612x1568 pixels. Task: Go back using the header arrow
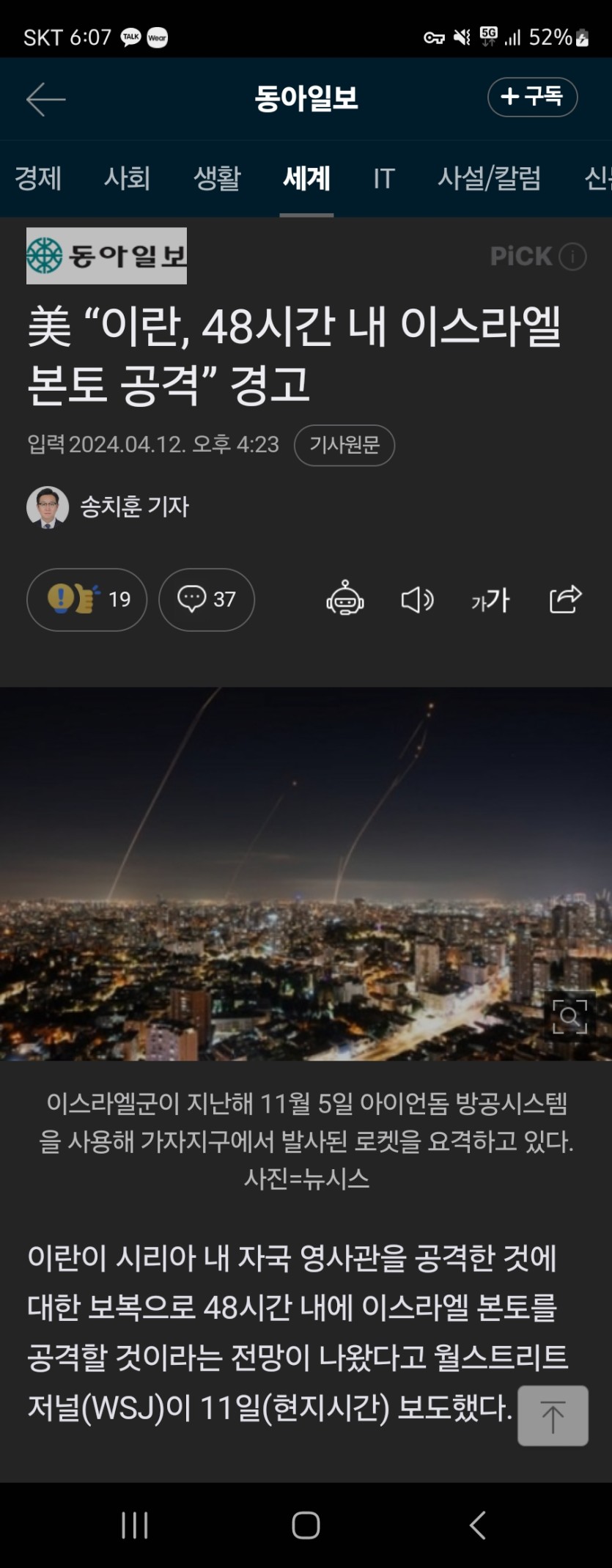[x=45, y=98]
